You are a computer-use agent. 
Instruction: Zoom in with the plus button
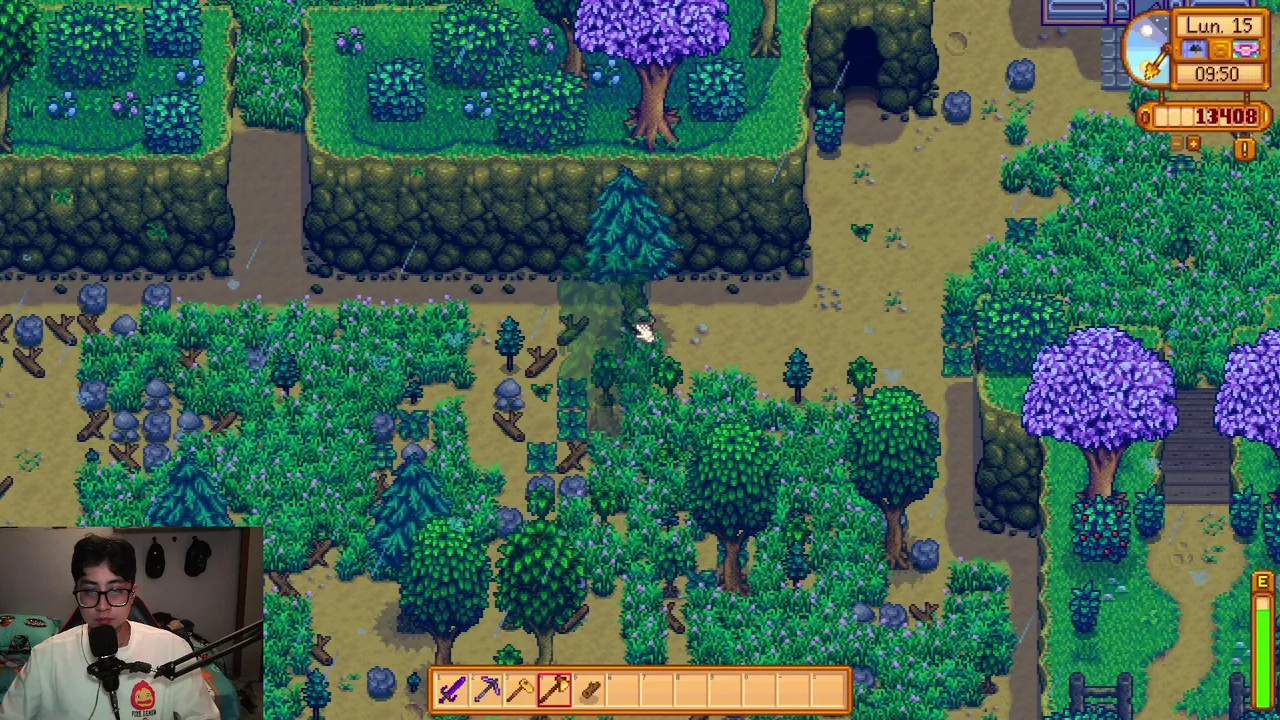tap(1192, 144)
